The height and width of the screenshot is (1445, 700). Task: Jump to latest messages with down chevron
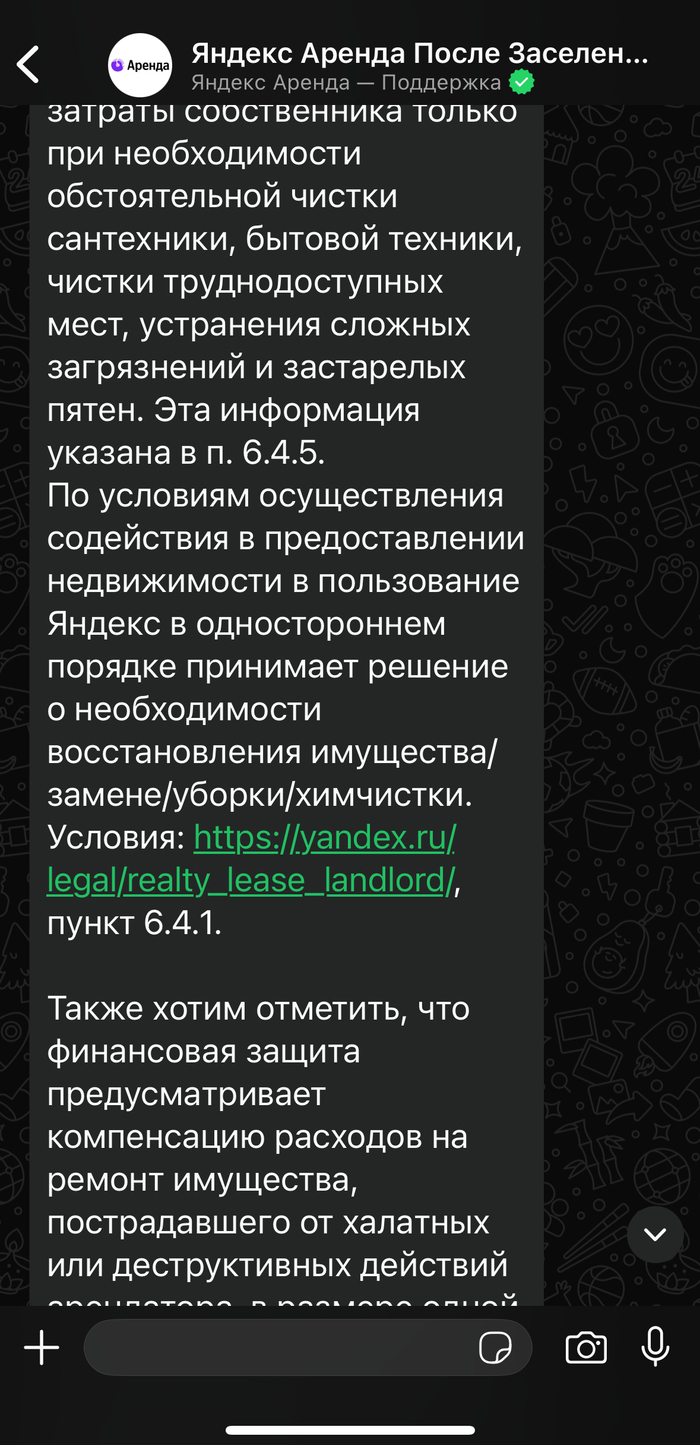coord(655,1235)
